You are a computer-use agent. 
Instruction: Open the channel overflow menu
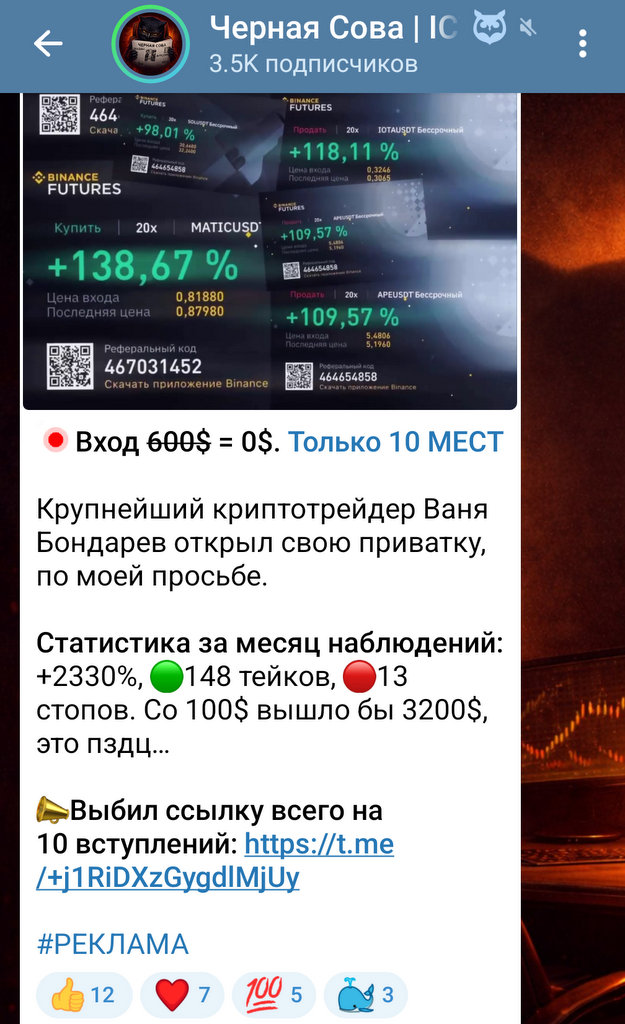[582, 44]
